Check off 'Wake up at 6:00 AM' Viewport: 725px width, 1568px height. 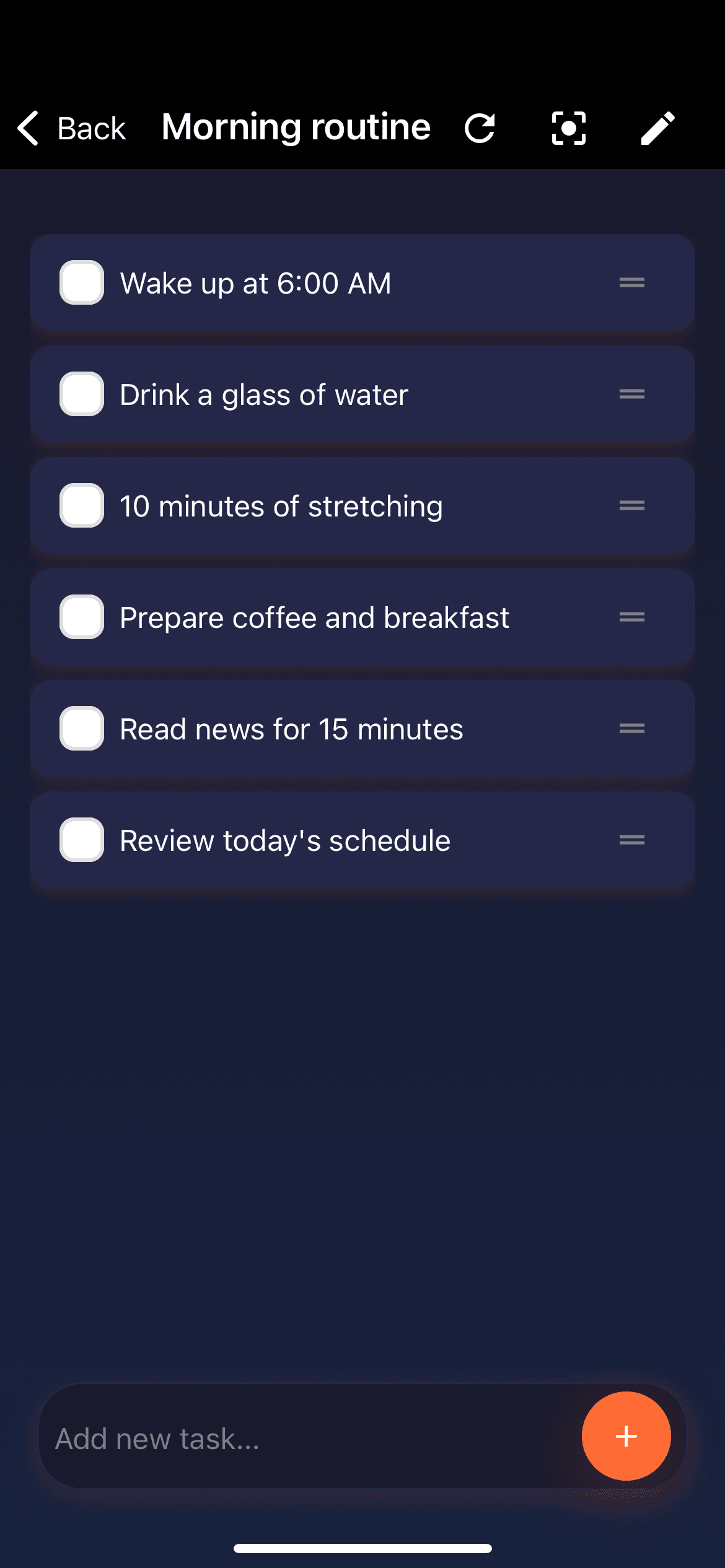[81, 283]
